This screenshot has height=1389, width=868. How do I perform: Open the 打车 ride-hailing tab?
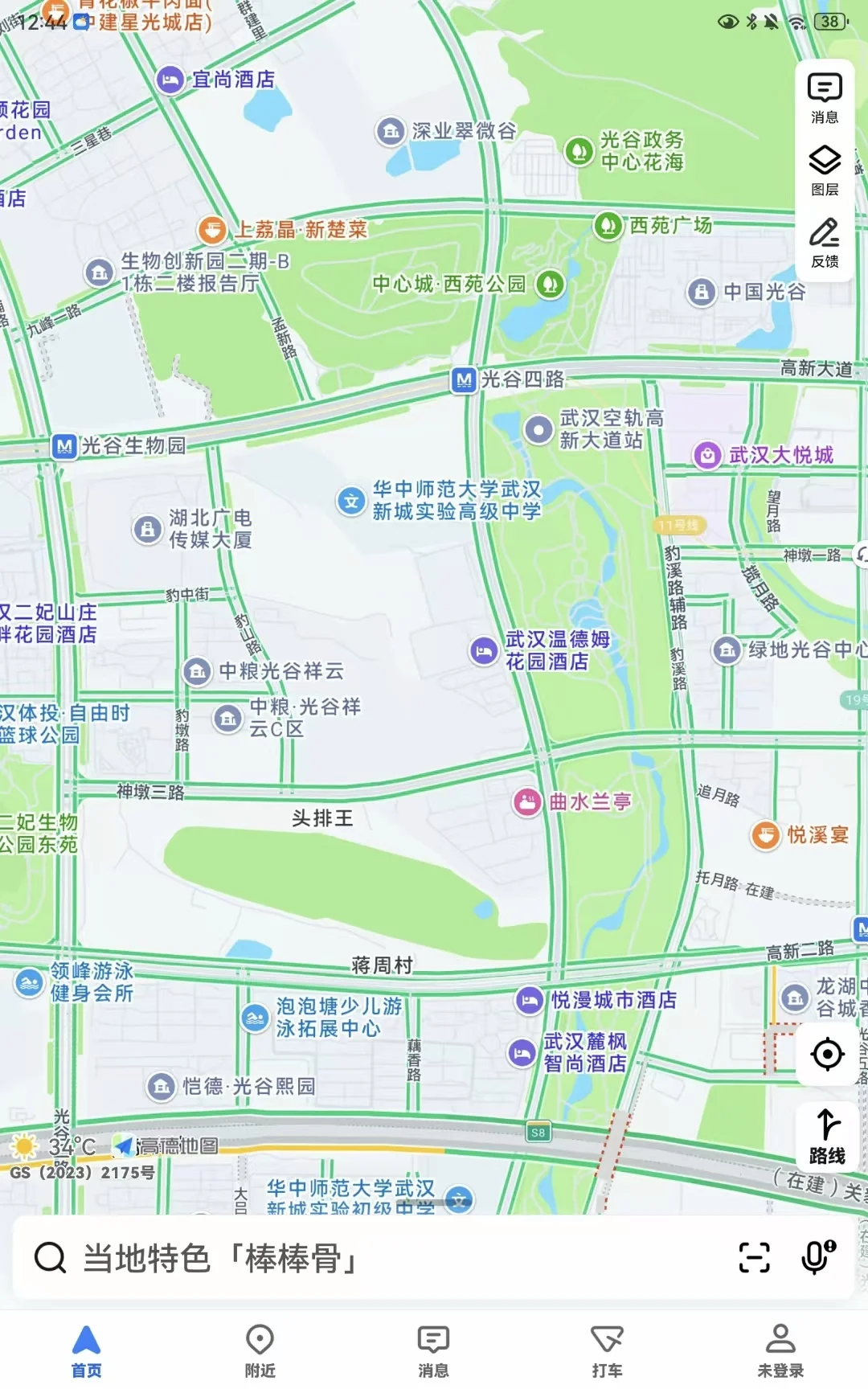[607, 1350]
